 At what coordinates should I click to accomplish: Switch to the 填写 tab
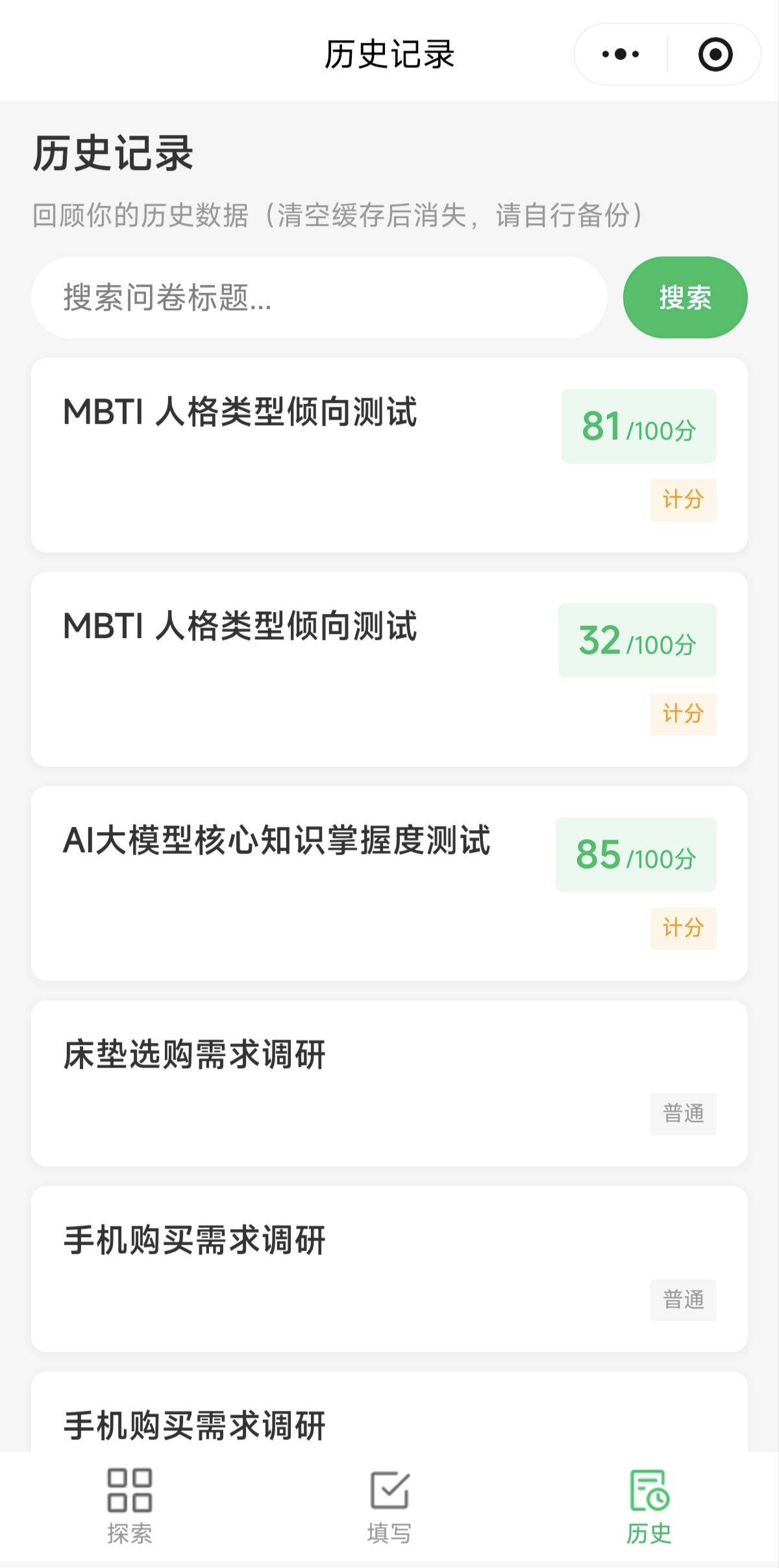(x=388, y=1506)
